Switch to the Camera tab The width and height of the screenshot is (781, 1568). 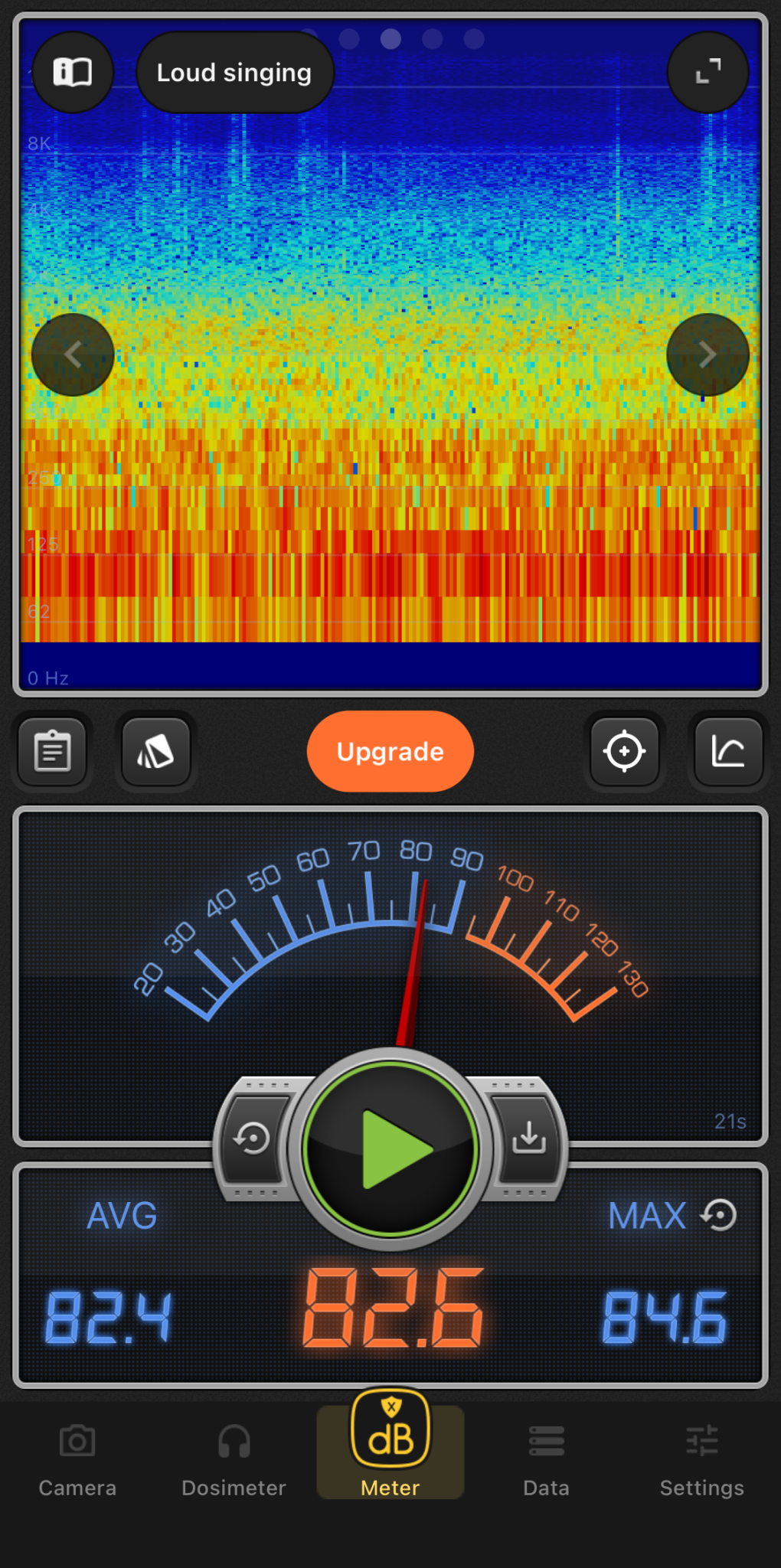pyautogui.click(x=77, y=1459)
